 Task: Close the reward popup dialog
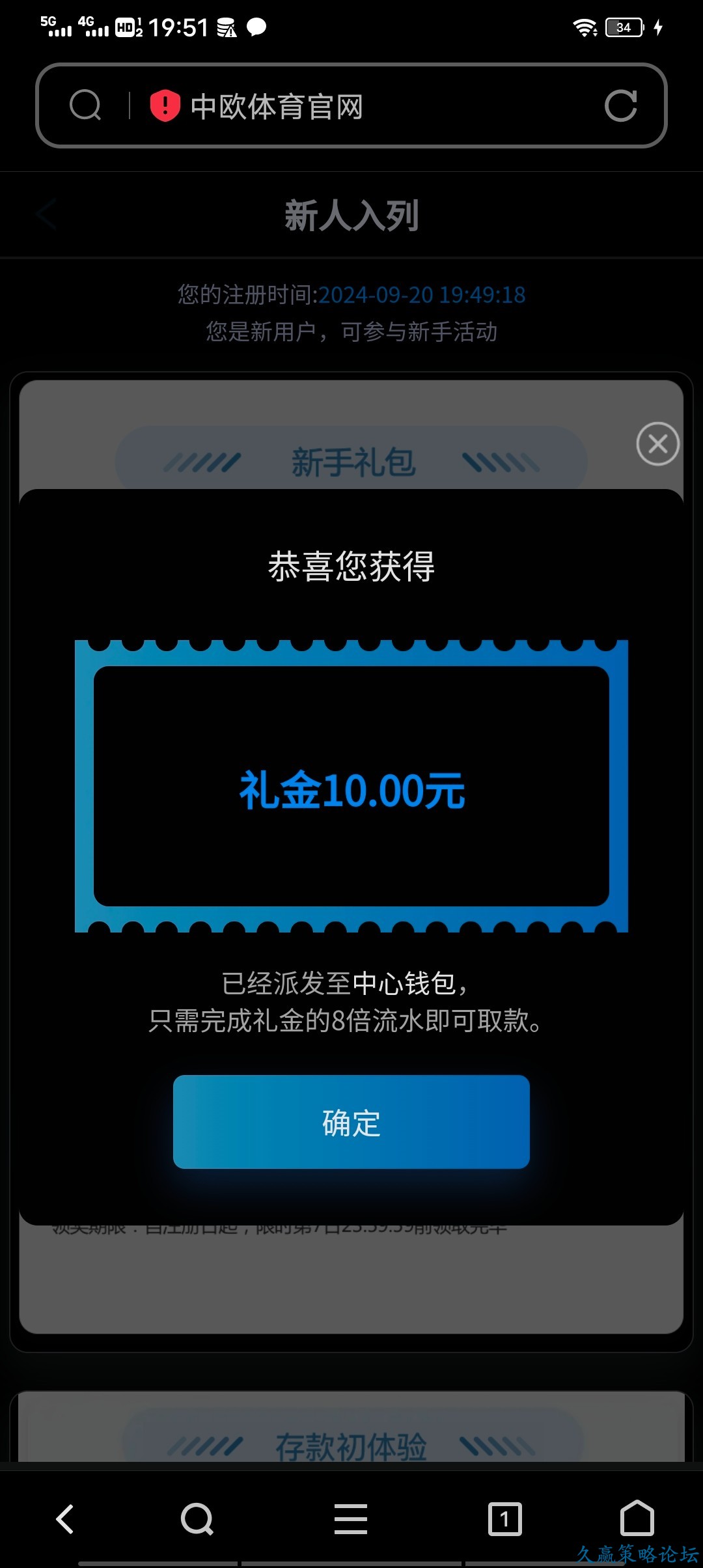657,443
